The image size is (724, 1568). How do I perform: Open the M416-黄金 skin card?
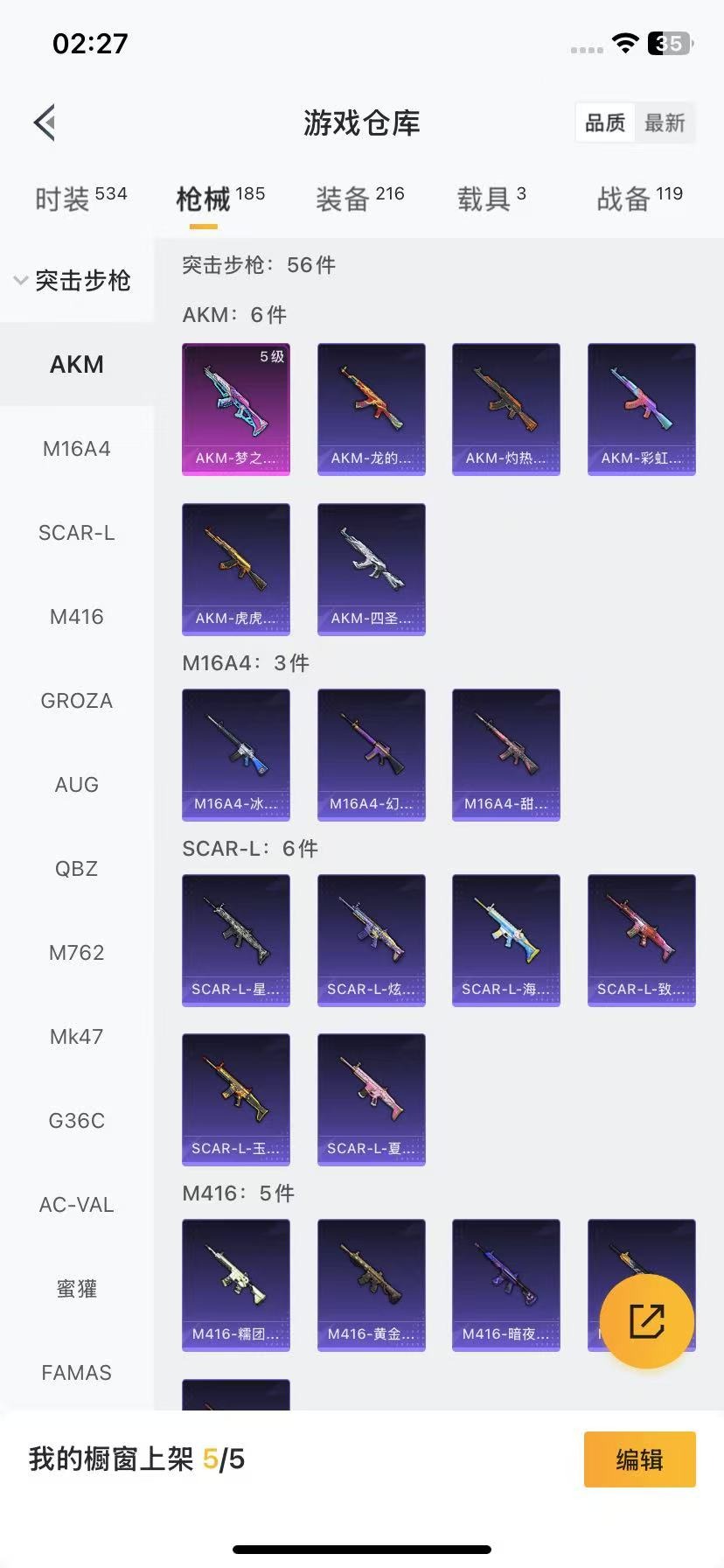coord(372,1285)
